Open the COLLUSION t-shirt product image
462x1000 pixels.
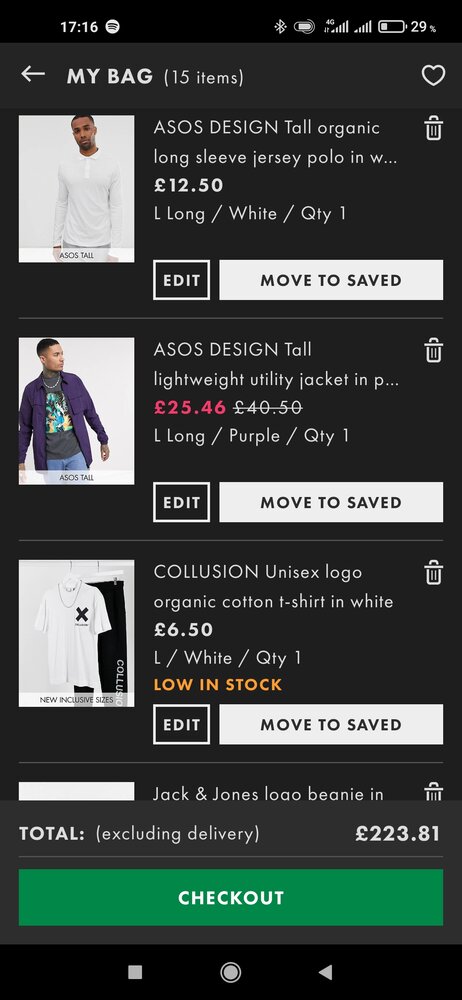pos(77,633)
